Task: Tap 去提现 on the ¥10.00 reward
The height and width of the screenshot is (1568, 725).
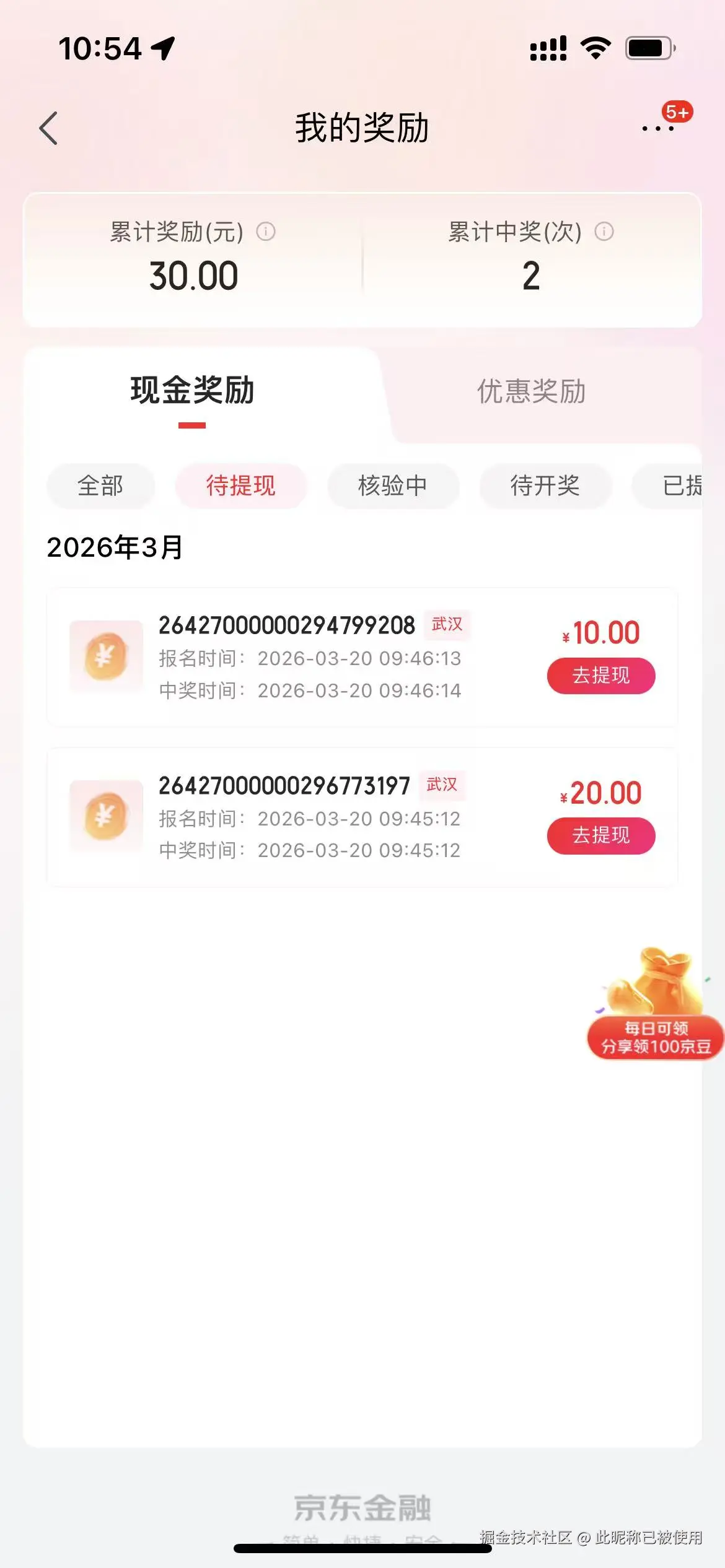Action: (600, 676)
